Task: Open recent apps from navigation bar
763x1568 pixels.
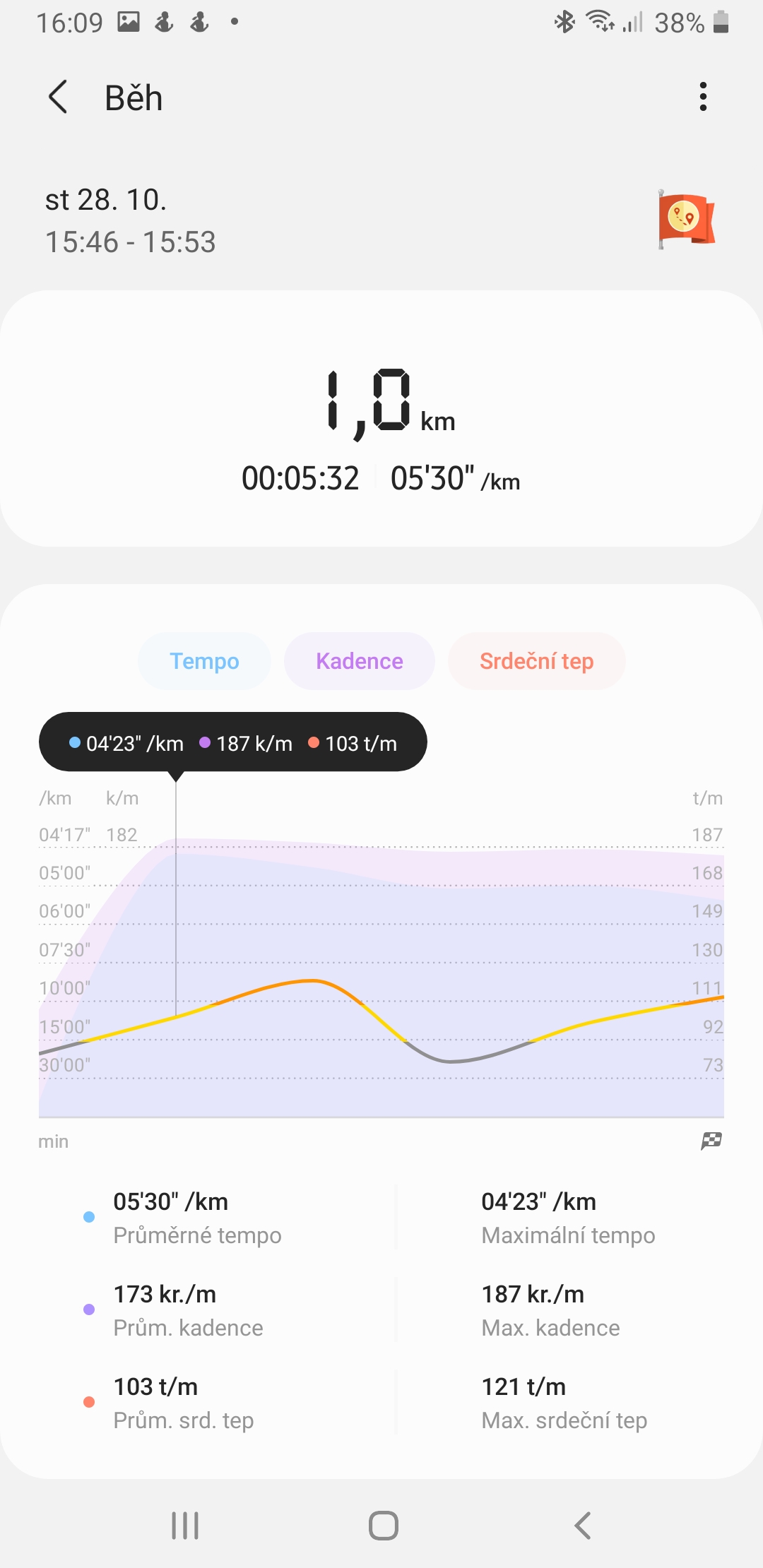Action: point(185,1526)
